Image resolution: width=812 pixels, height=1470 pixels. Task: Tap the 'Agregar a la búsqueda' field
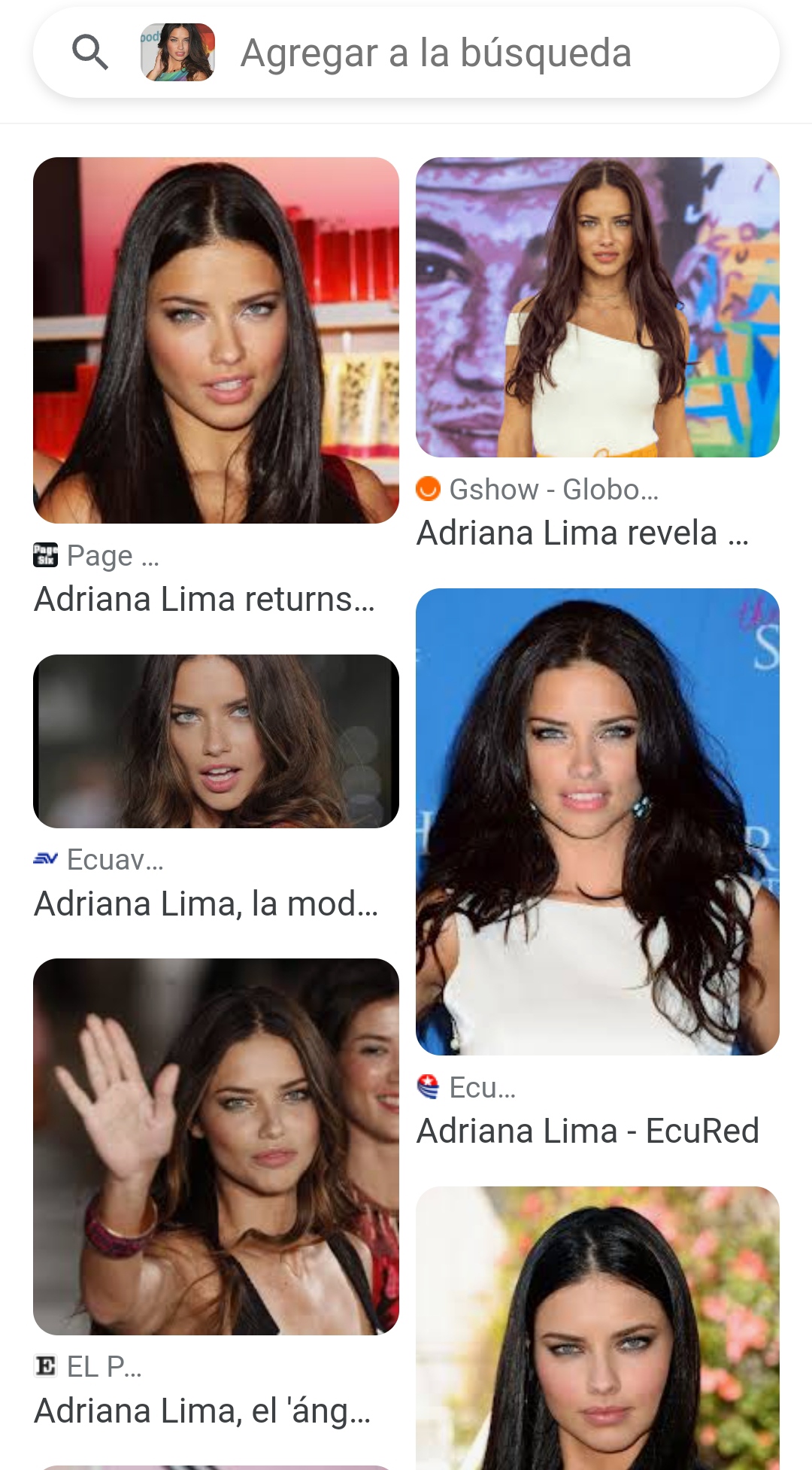(x=451, y=53)
